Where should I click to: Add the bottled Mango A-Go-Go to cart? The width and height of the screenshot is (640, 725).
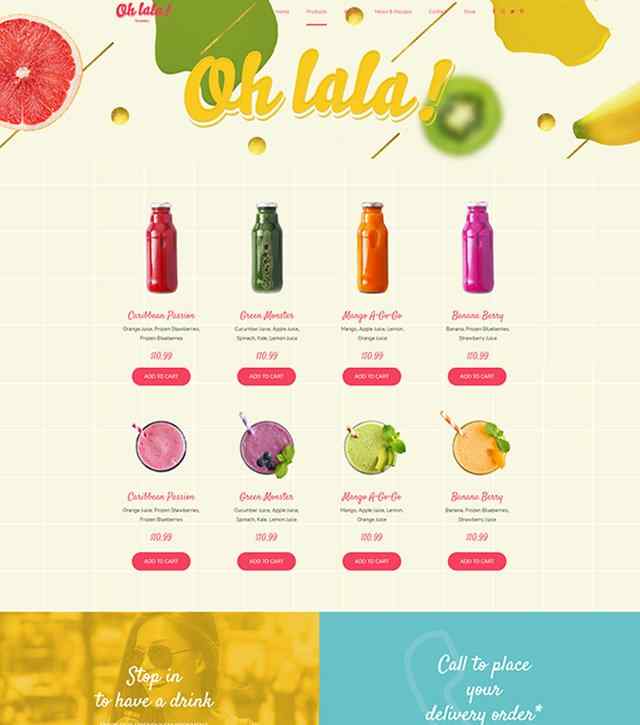(372, 376)
